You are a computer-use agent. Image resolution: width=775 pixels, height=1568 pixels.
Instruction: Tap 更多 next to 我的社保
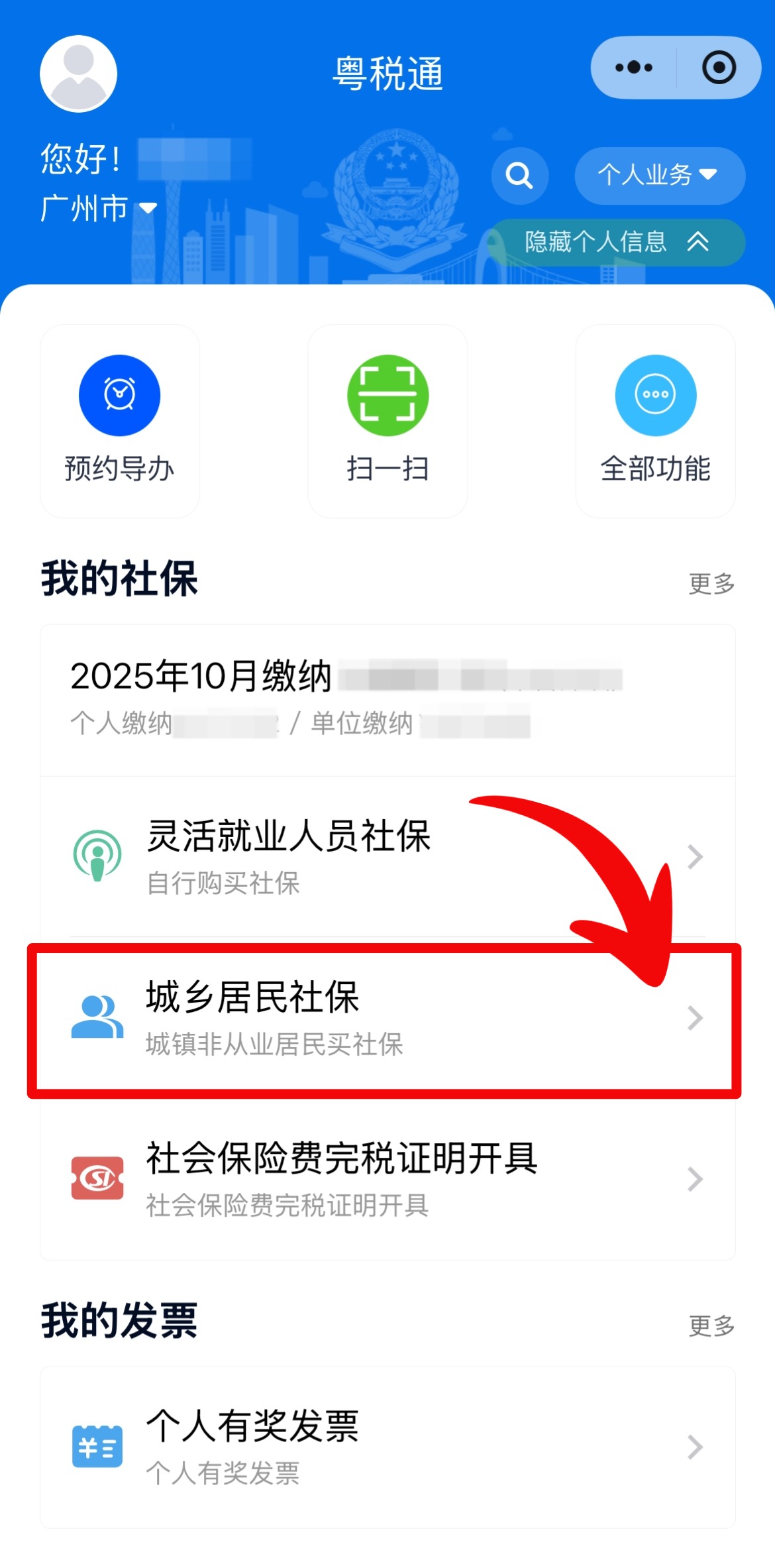pos(711,584)
